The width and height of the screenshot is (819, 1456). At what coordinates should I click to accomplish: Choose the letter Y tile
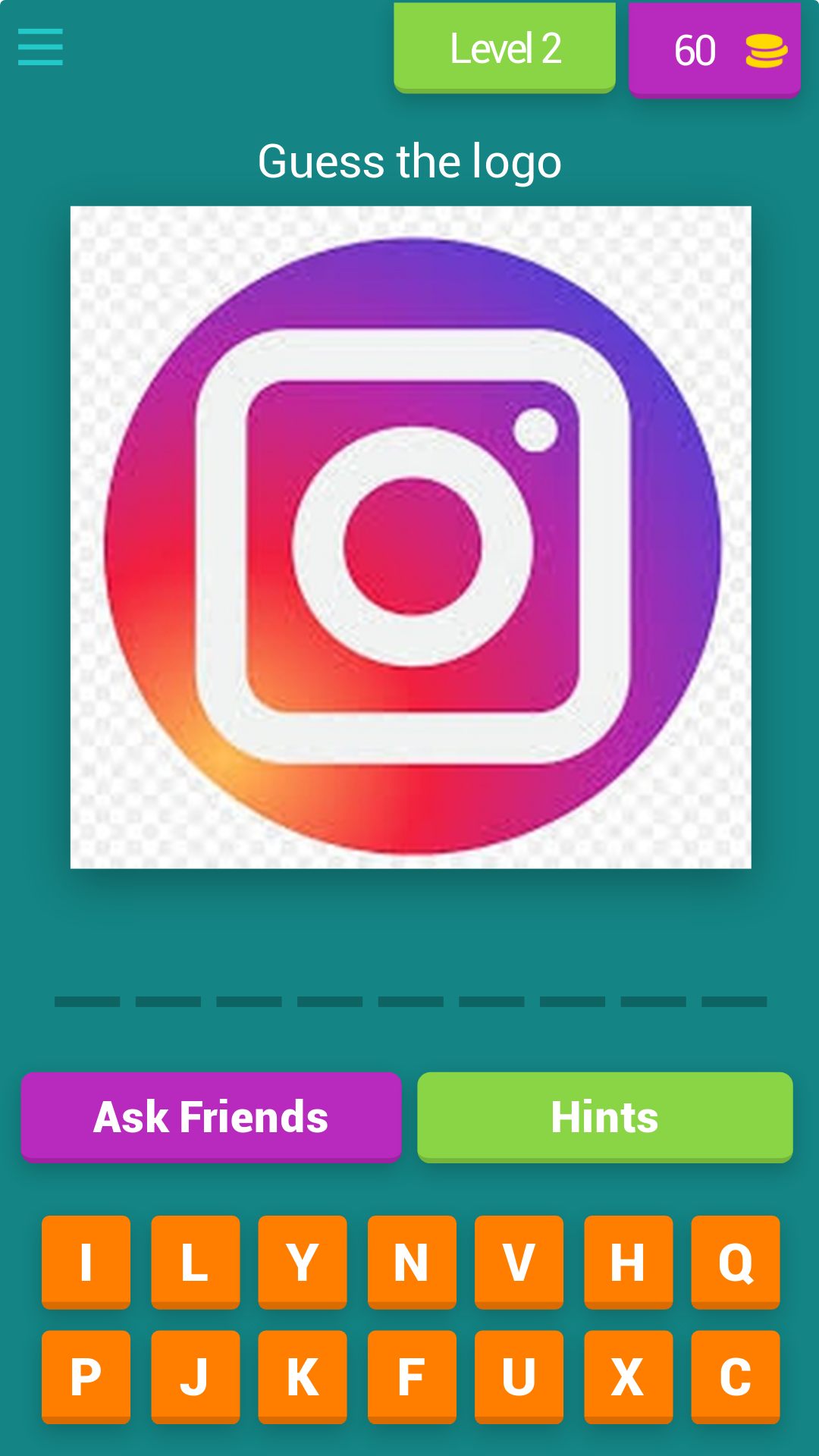(x=303, y=1262)
